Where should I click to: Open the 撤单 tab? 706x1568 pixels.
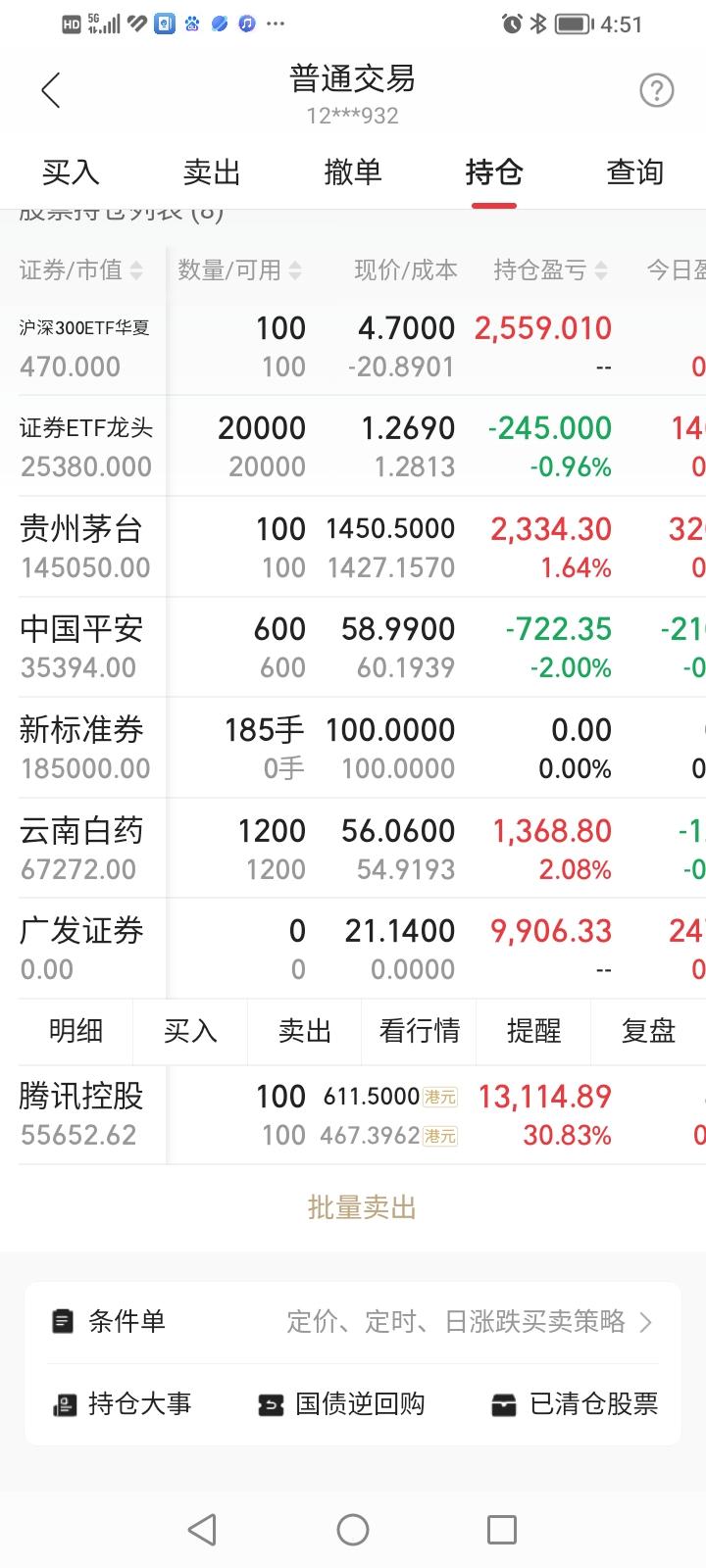click(x=353, y=172)
